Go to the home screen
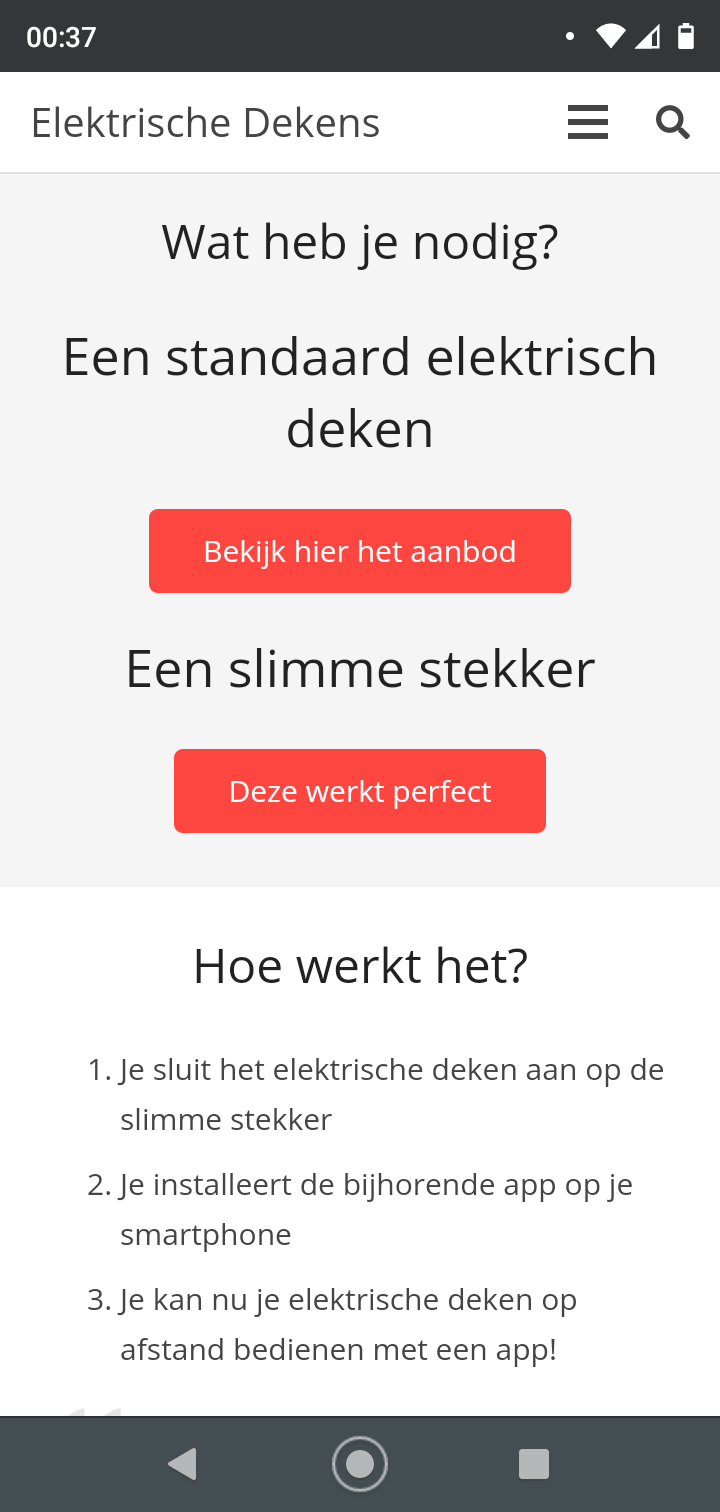The height and width of the screenshot is (1512, 720). click(x=360, y=1464)
